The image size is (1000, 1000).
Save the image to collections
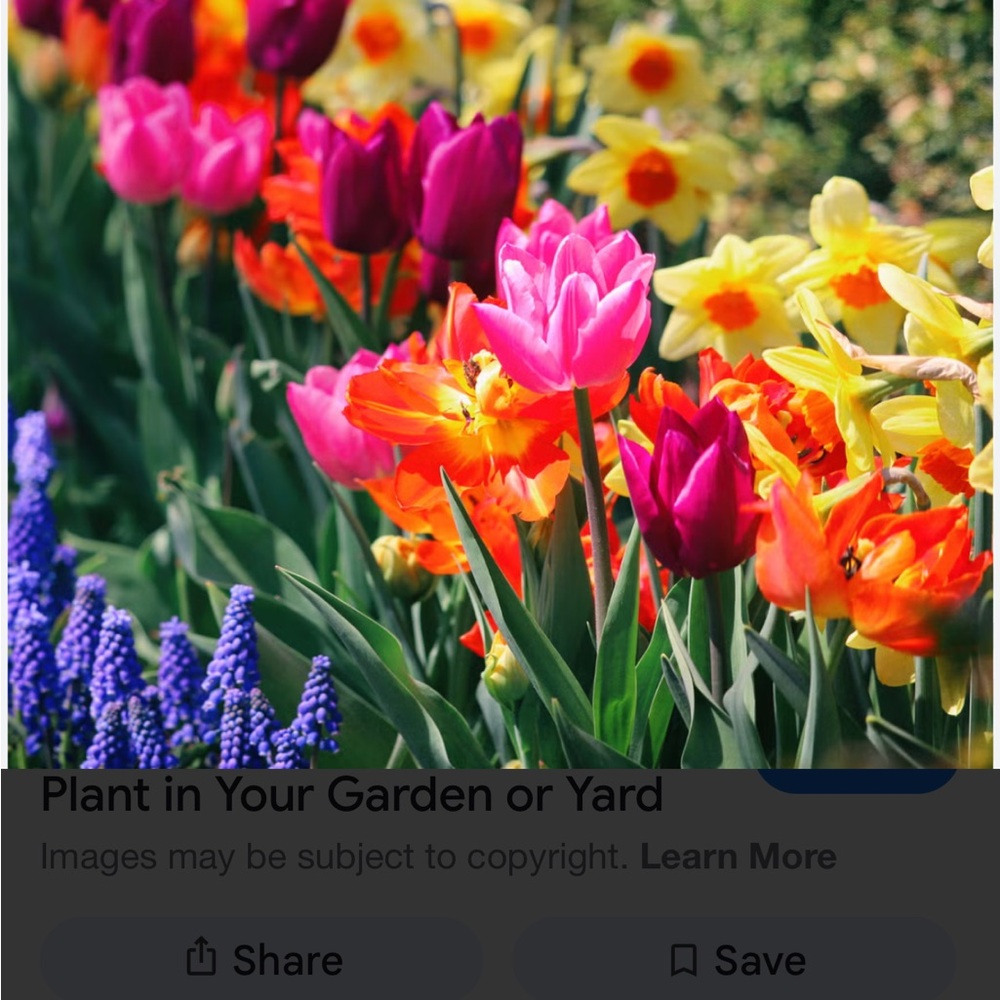[737, 960]
